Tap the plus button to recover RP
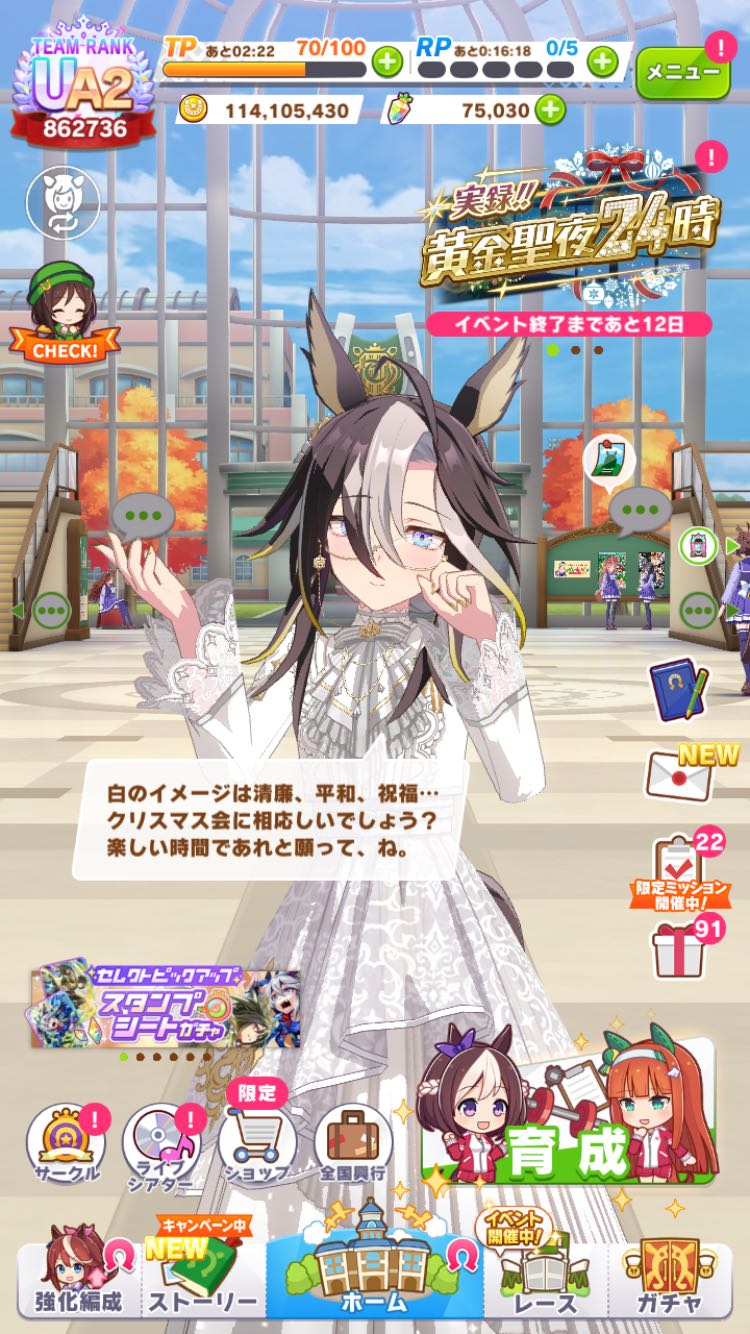 [x=602, y=62]
